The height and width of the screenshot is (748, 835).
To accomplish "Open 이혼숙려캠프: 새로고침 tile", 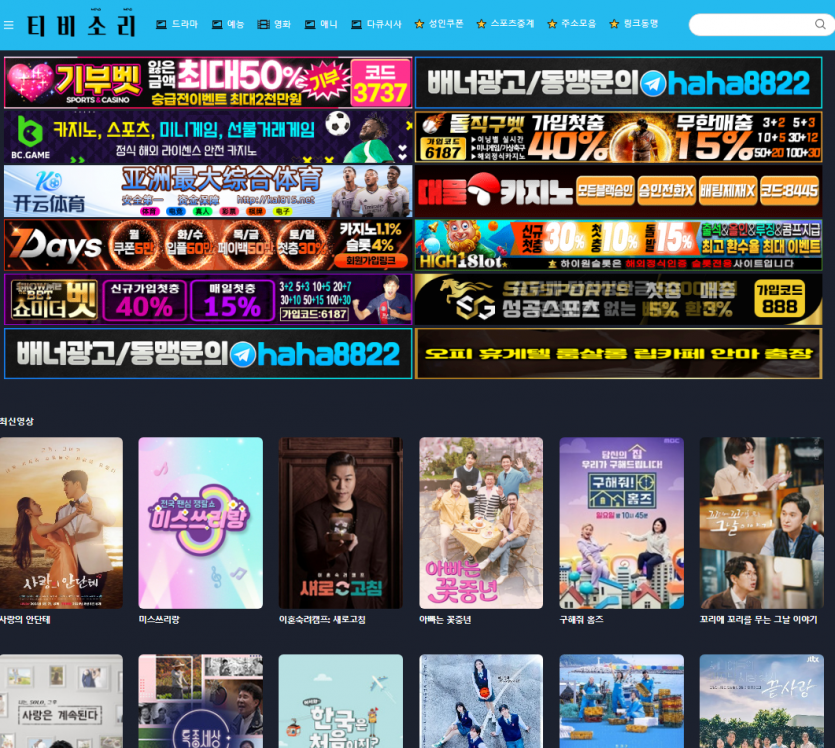I will 340,523.
